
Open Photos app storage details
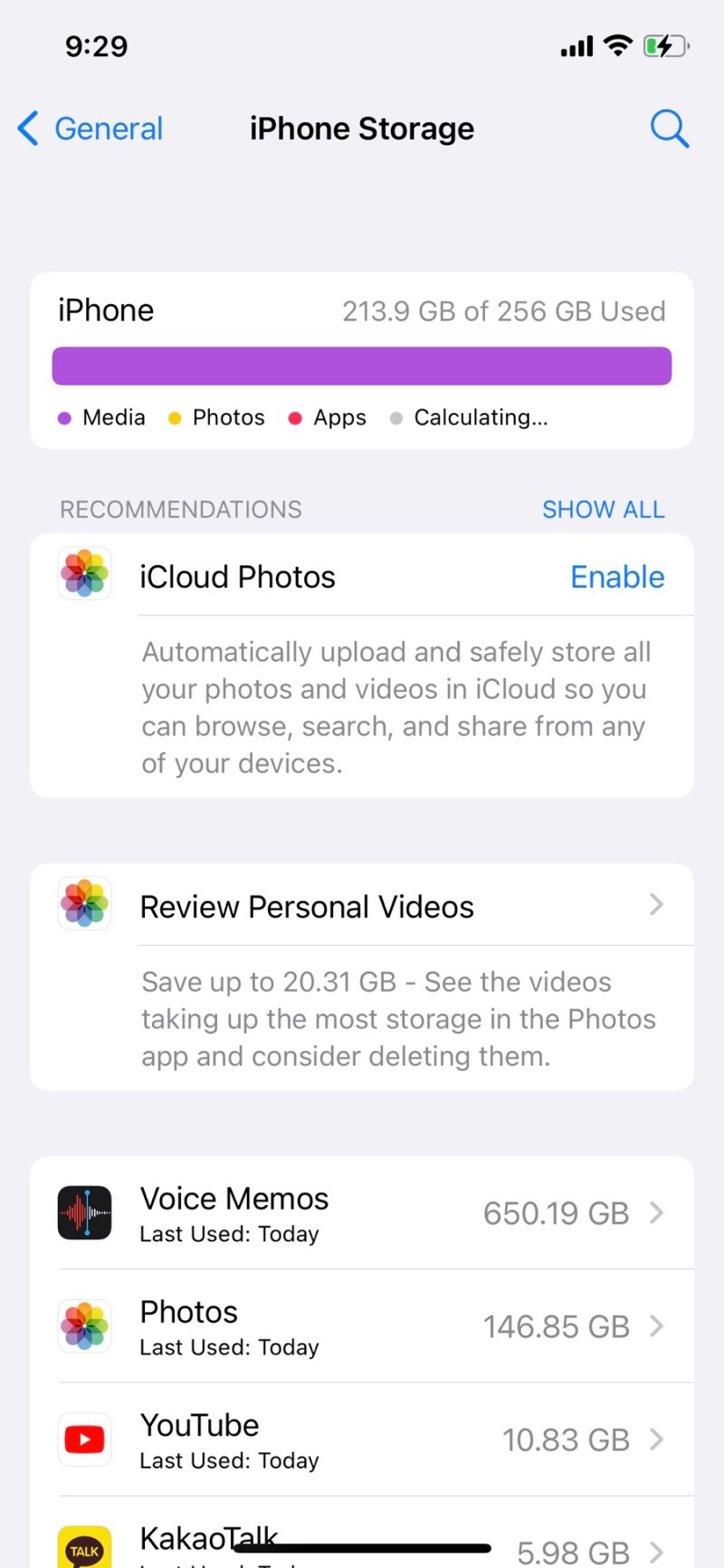pyautogui.click(x=362, y=1326)
